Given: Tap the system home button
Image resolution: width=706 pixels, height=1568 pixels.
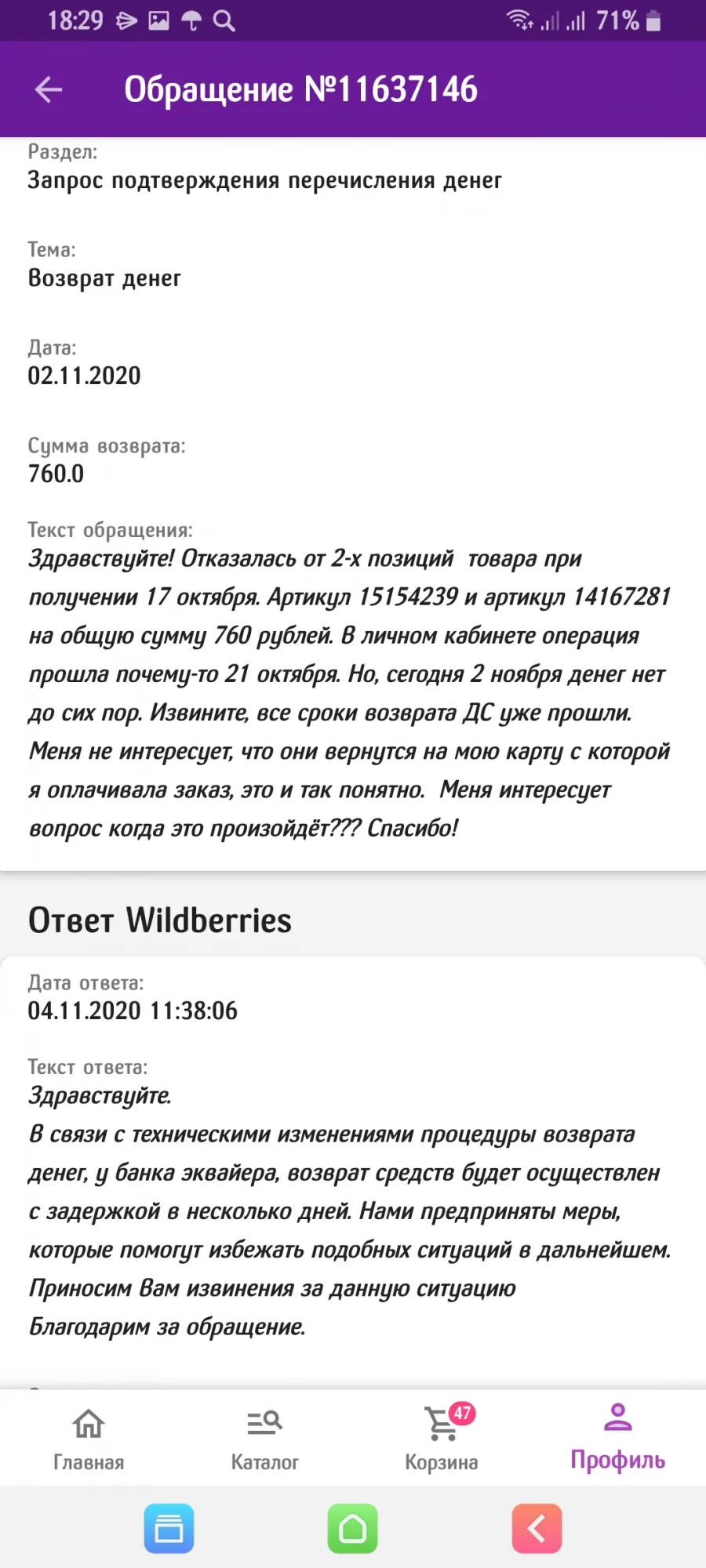Looking at the screenshot, I should (353, 1529).
